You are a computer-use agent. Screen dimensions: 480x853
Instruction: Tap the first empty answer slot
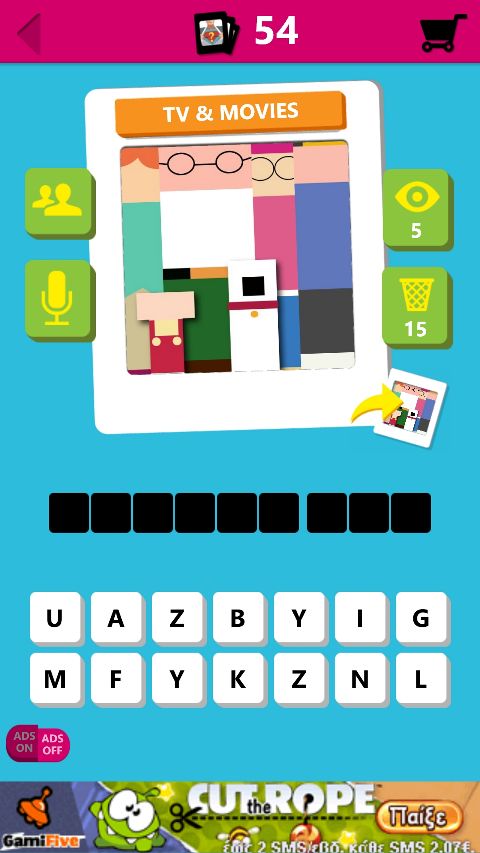[69, 513]
